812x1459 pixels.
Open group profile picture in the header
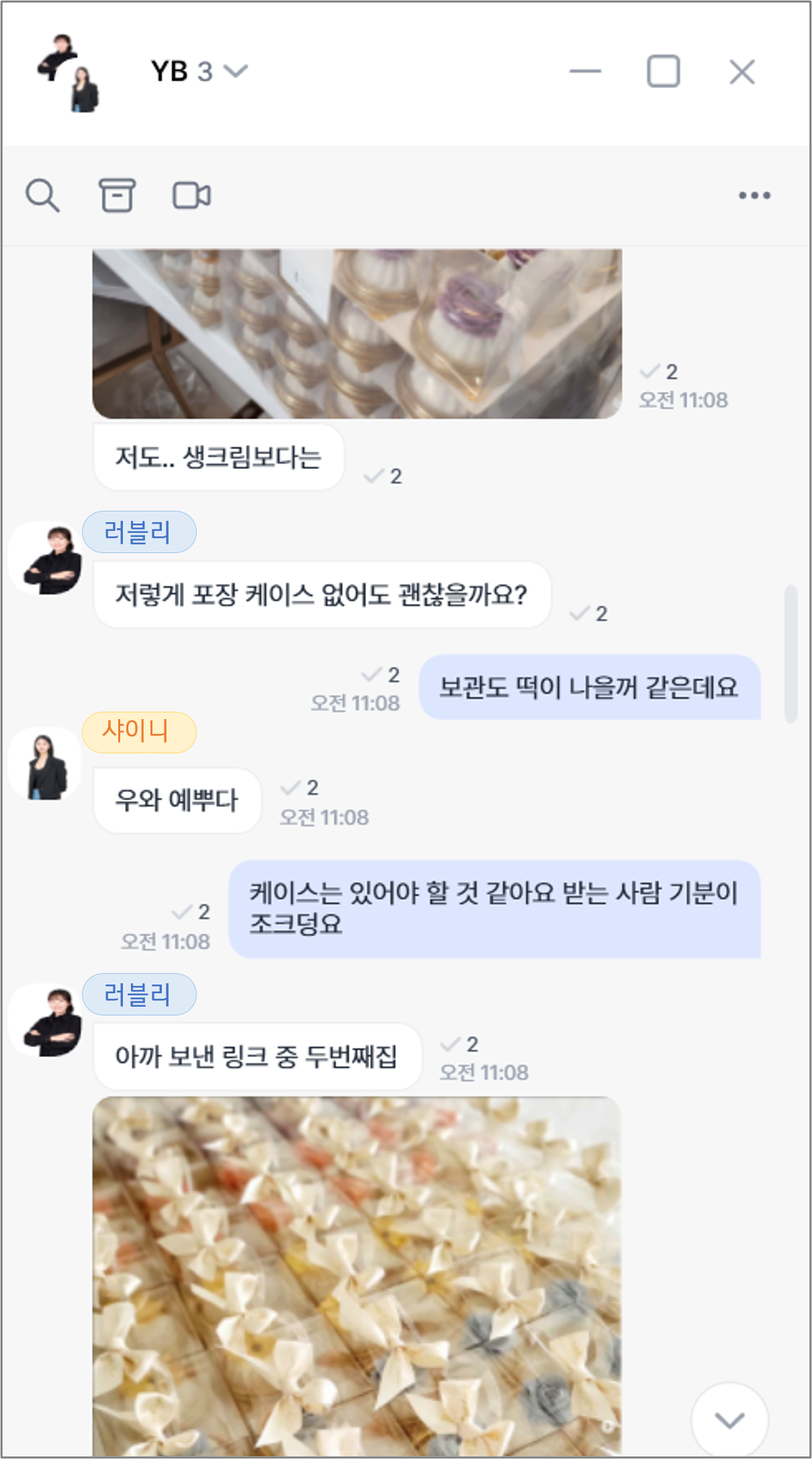69,73
